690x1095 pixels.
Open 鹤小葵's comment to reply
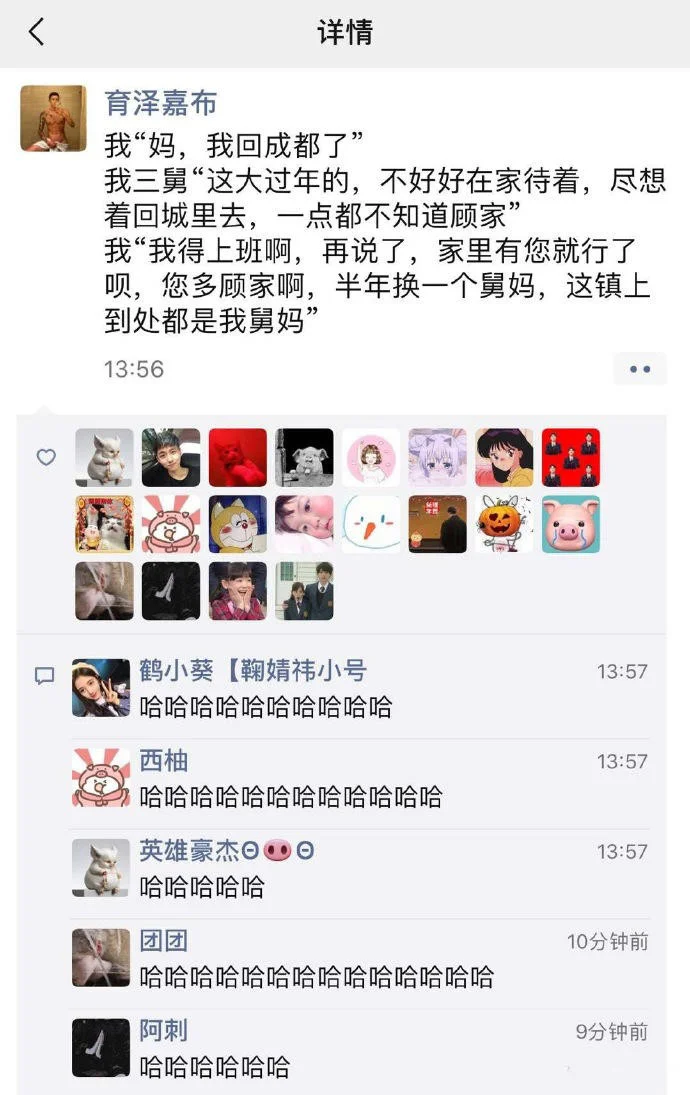266,708
